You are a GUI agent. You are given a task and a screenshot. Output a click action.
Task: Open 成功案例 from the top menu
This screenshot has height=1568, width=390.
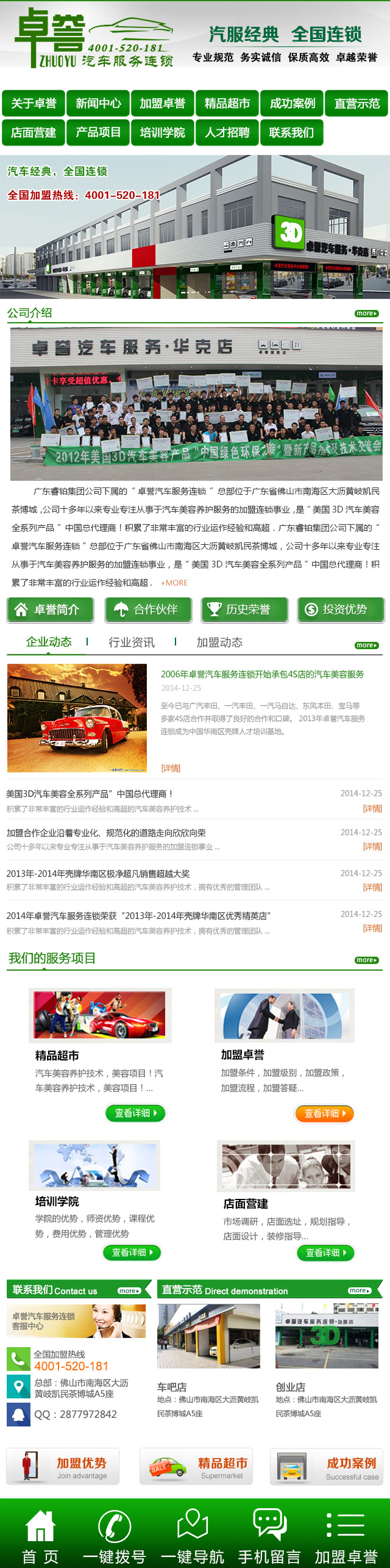point(292,103)
